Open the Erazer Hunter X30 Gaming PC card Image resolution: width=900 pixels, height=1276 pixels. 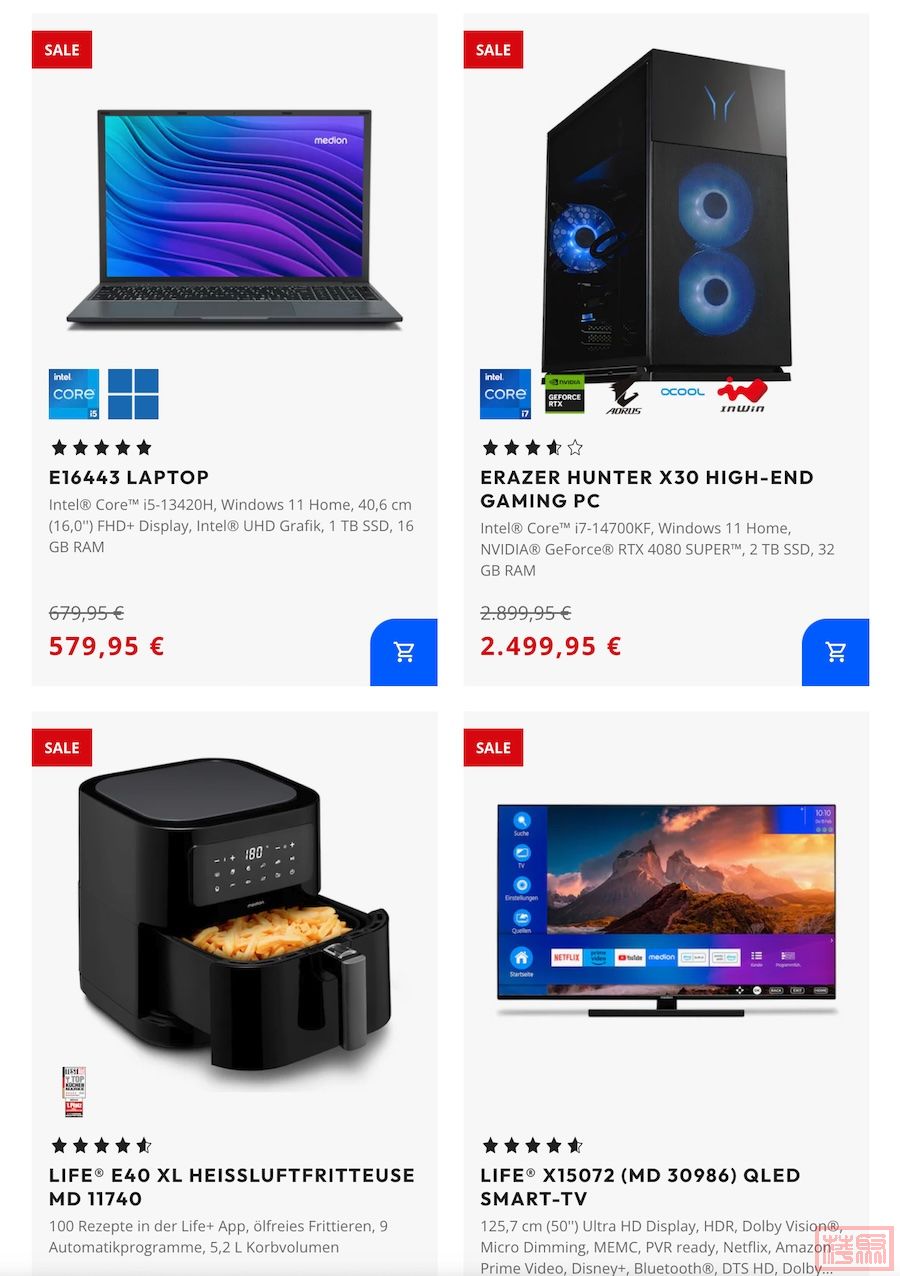[x=646, y=489]
